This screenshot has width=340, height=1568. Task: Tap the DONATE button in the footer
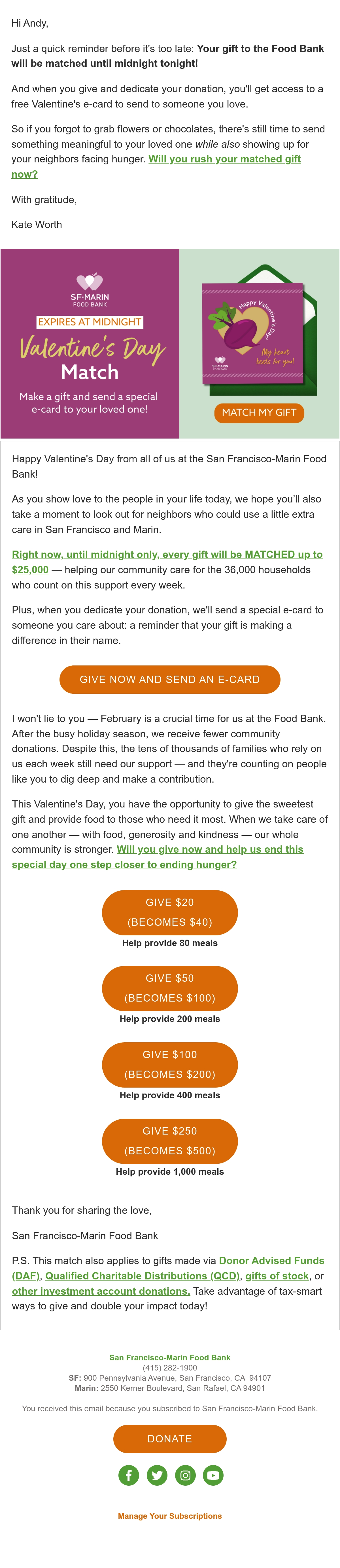point(169,1439)
